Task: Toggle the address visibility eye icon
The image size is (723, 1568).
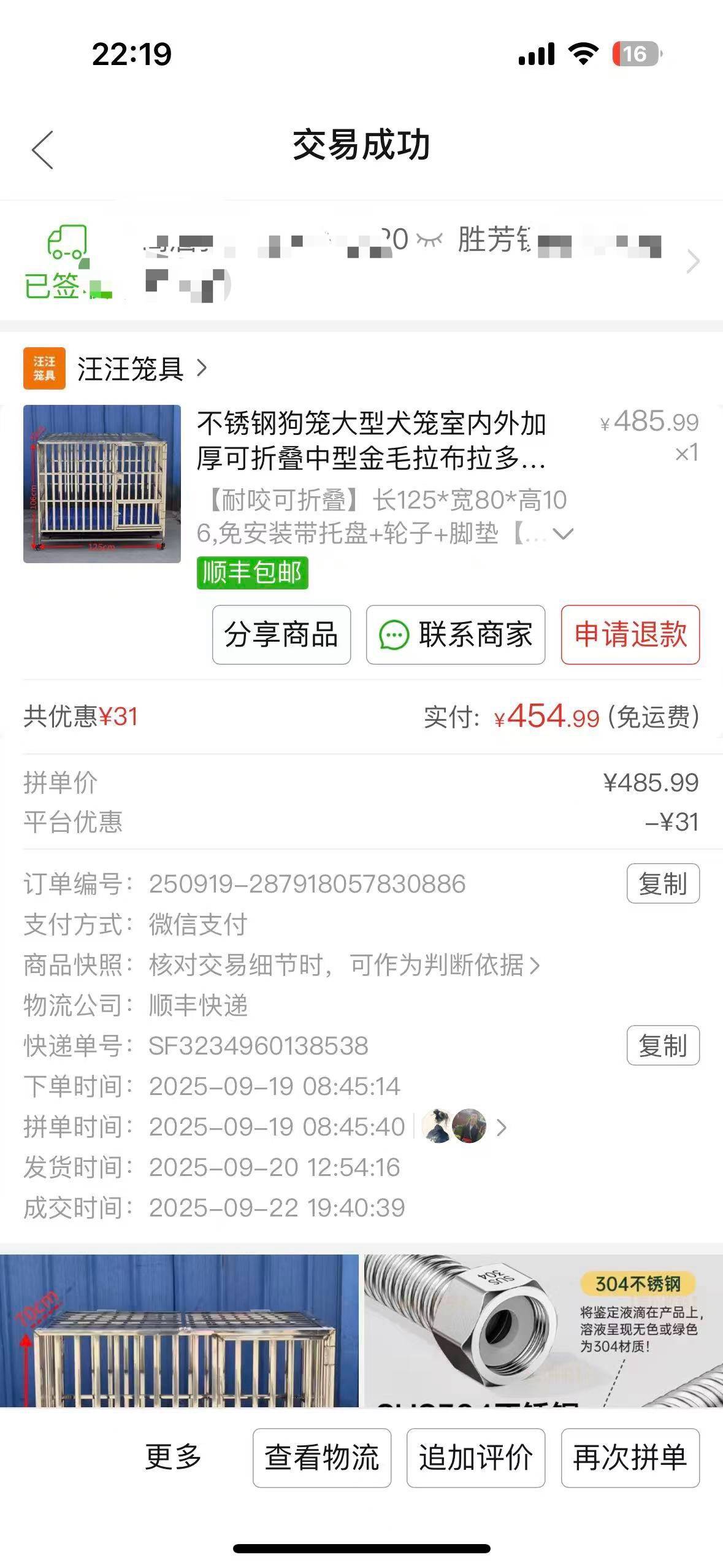Action: pyautogui.click(x=429, y=240)
